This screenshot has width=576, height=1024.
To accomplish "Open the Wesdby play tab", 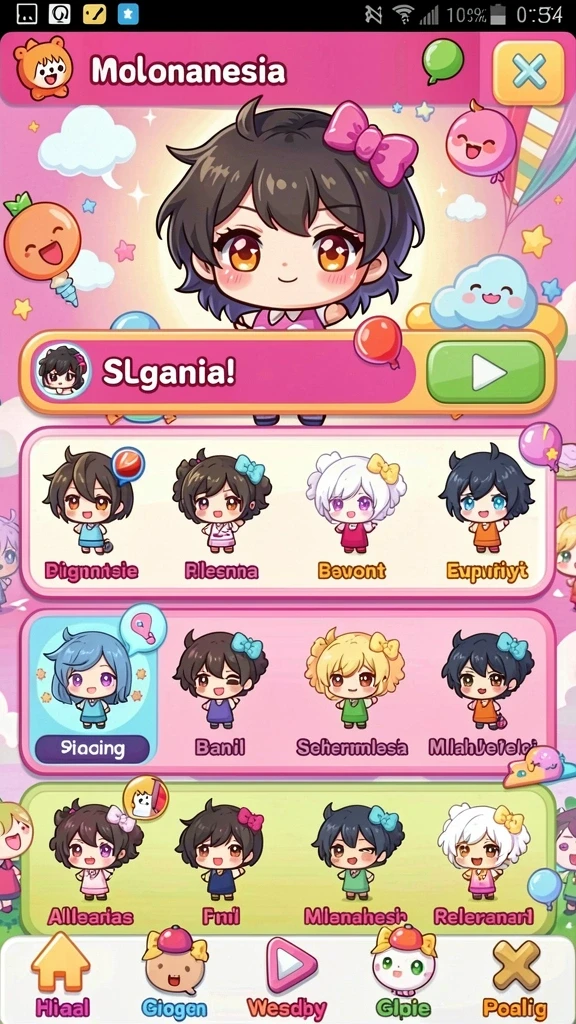I will tap(287, 976).
